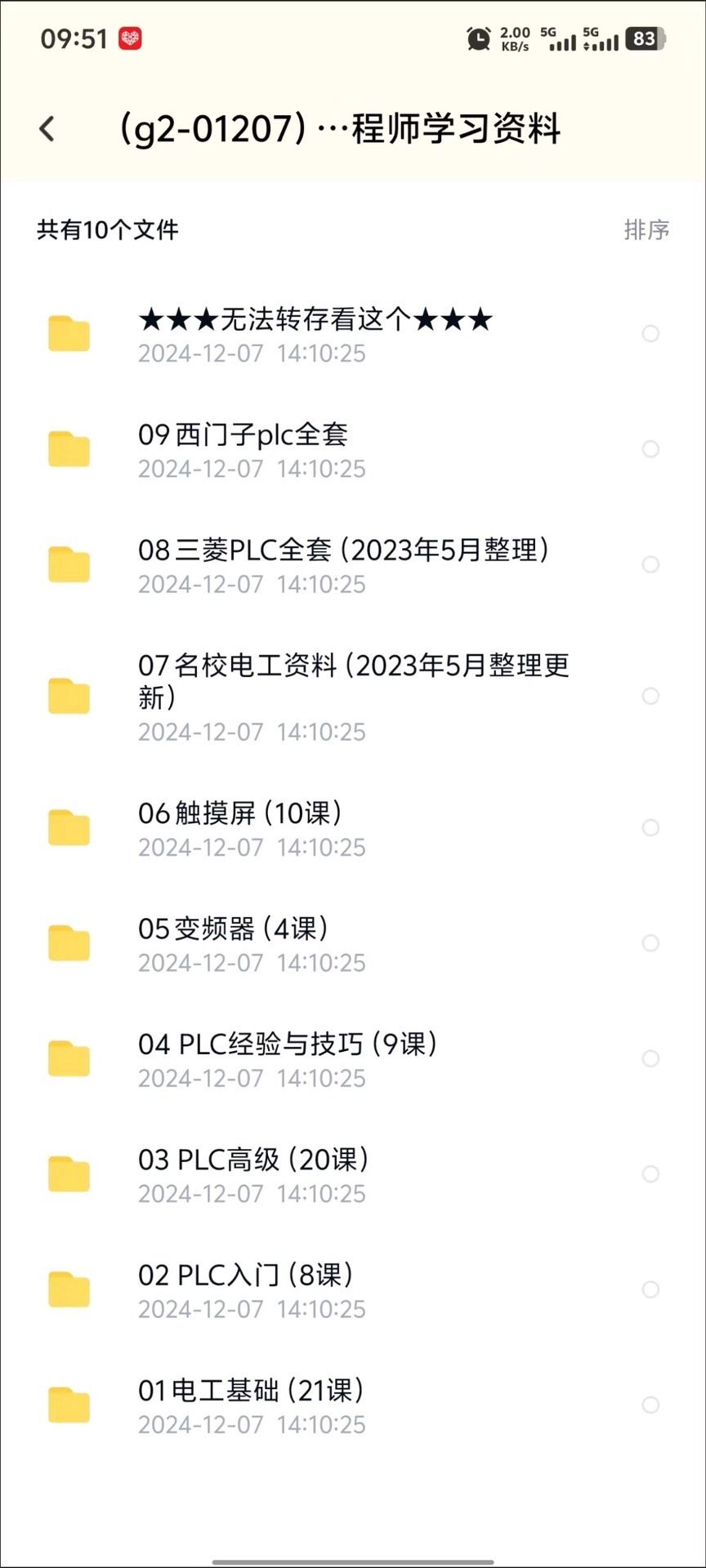Select the 09 西门子plc全套 folder's circle

click(x=650, y=449)
